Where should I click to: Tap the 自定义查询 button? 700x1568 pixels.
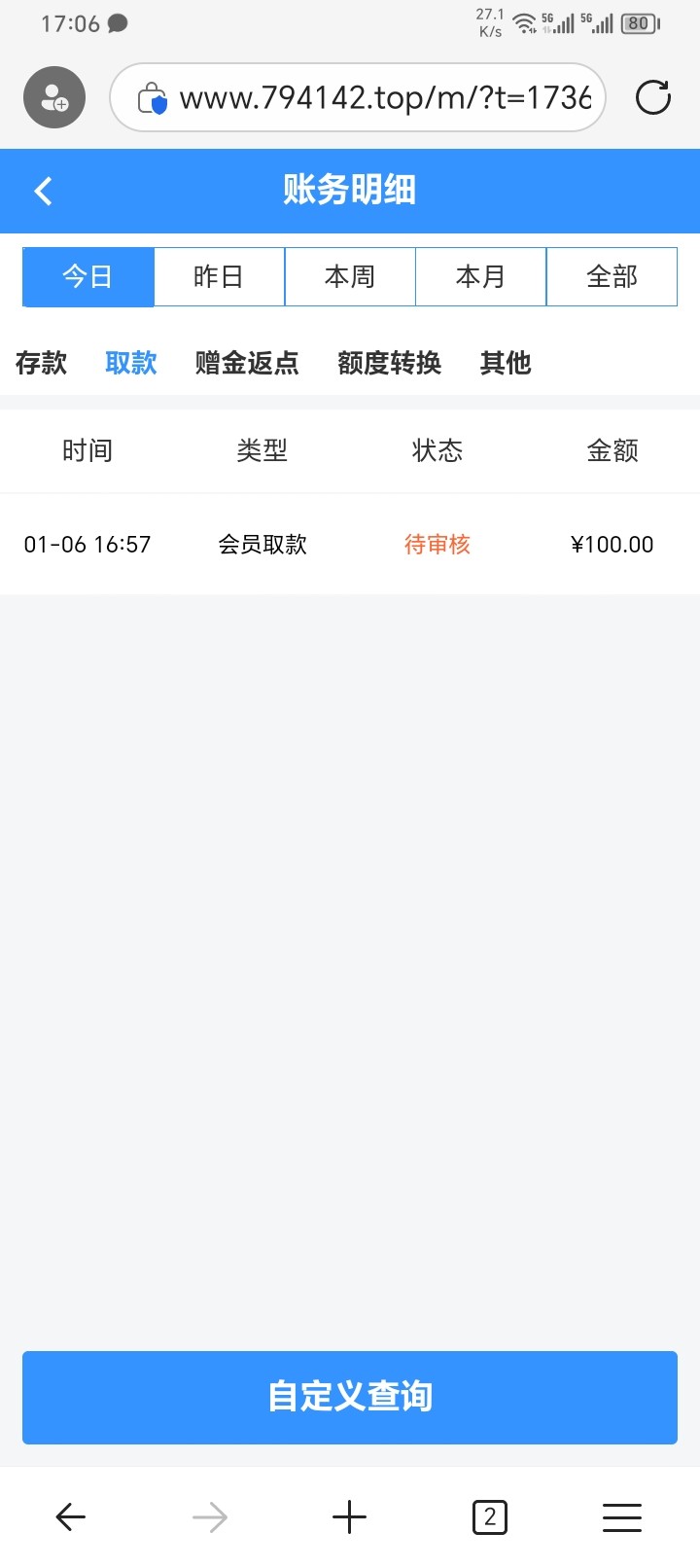click(x=350, y=1397)
